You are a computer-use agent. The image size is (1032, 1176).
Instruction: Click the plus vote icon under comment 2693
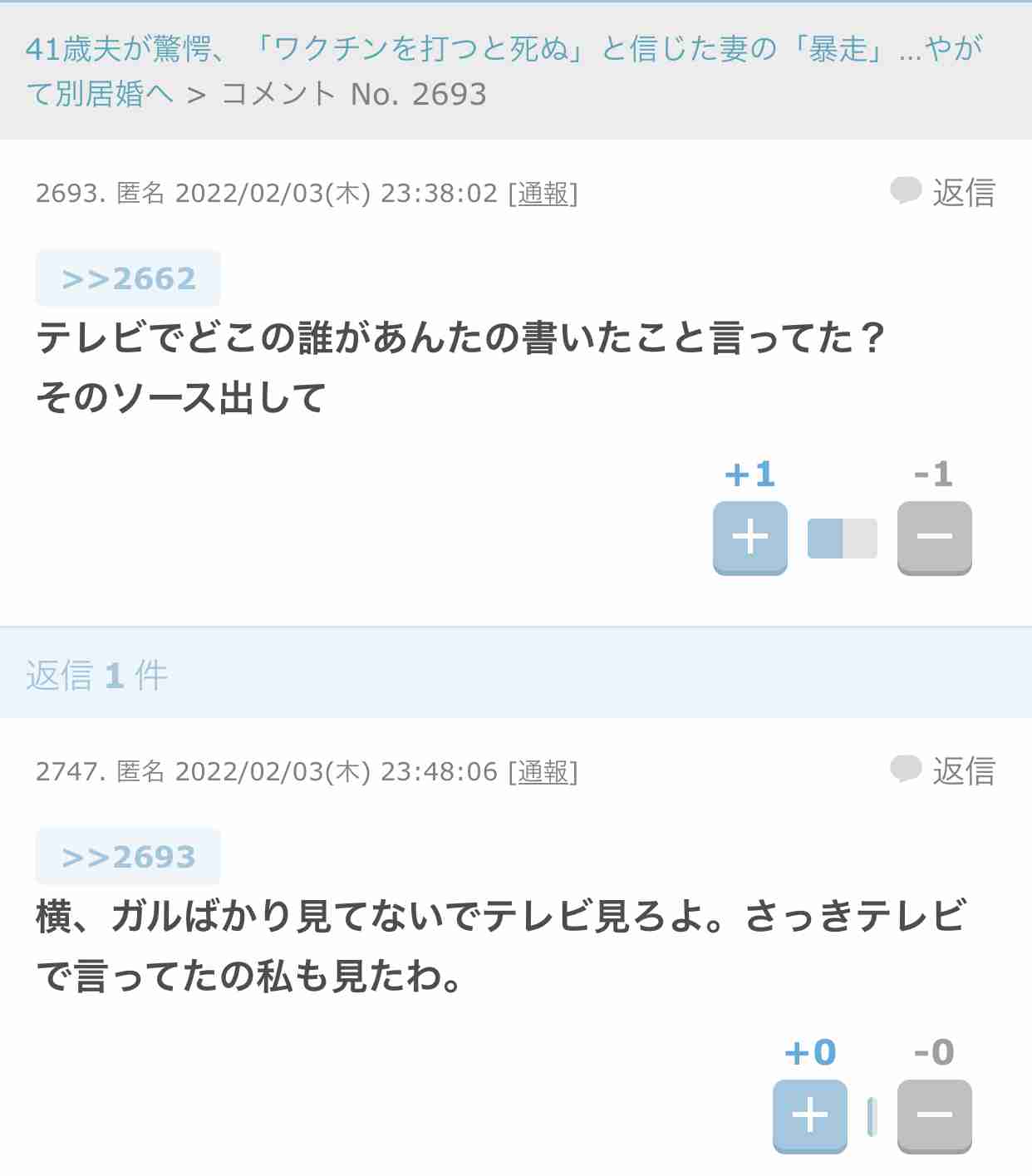click(749, 536)
